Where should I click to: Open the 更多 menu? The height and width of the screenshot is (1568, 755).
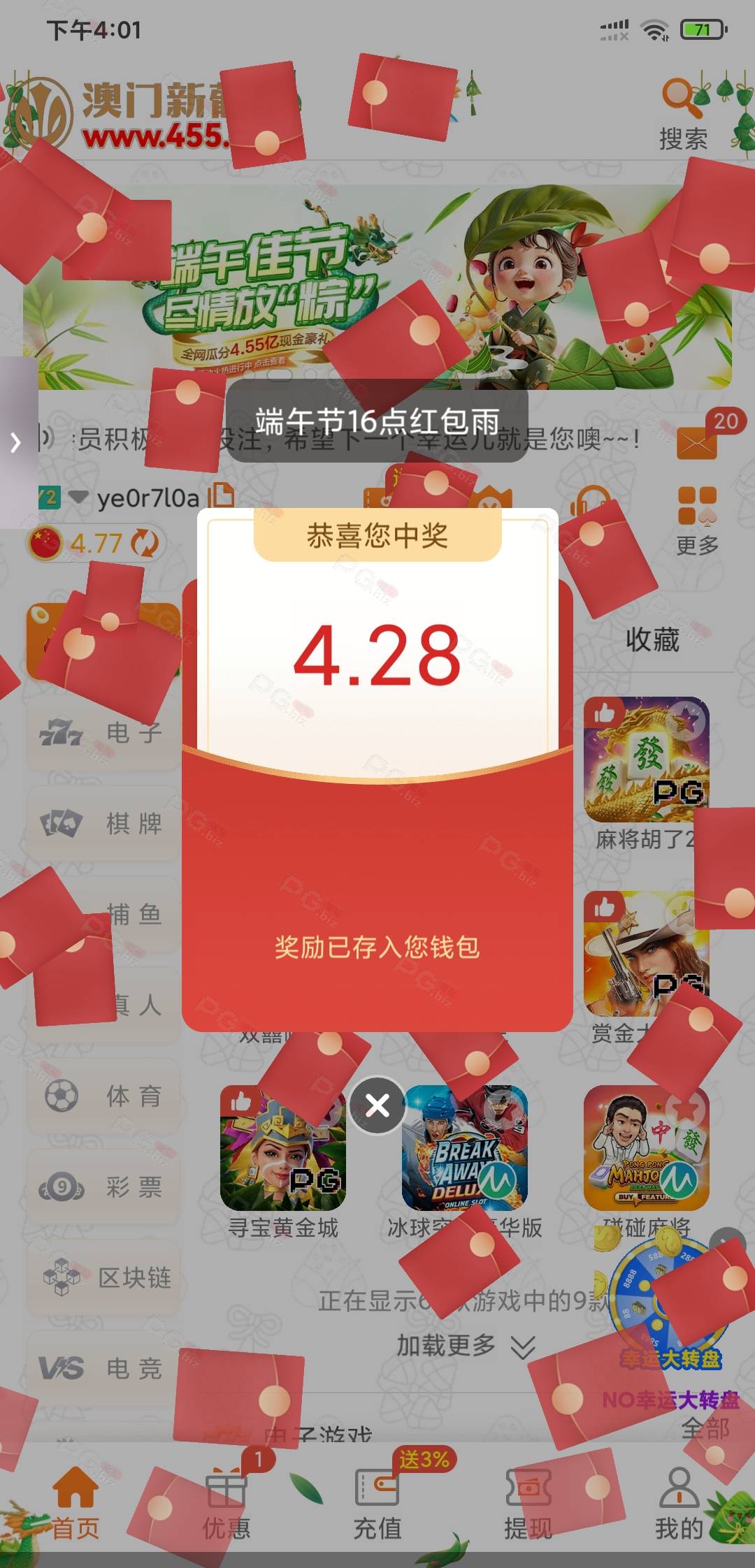click(x=697, y=521)
